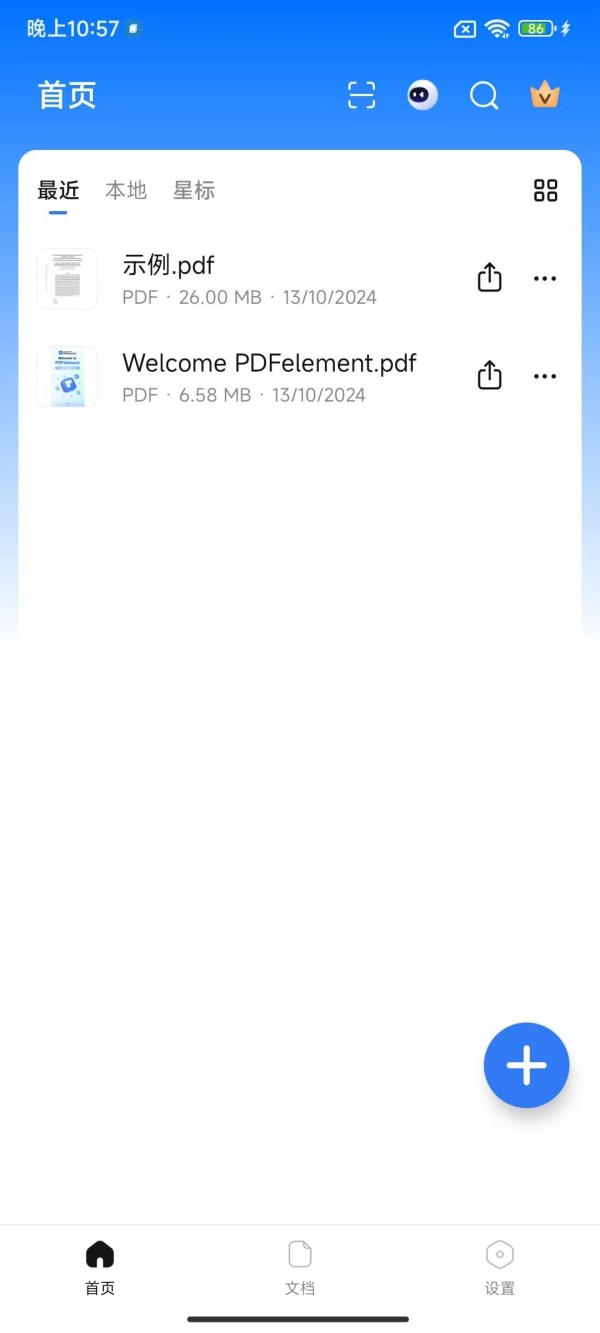The image size is (600, 1333).
Task: Open the scan document icon
Action: click(x=361, y=95)
